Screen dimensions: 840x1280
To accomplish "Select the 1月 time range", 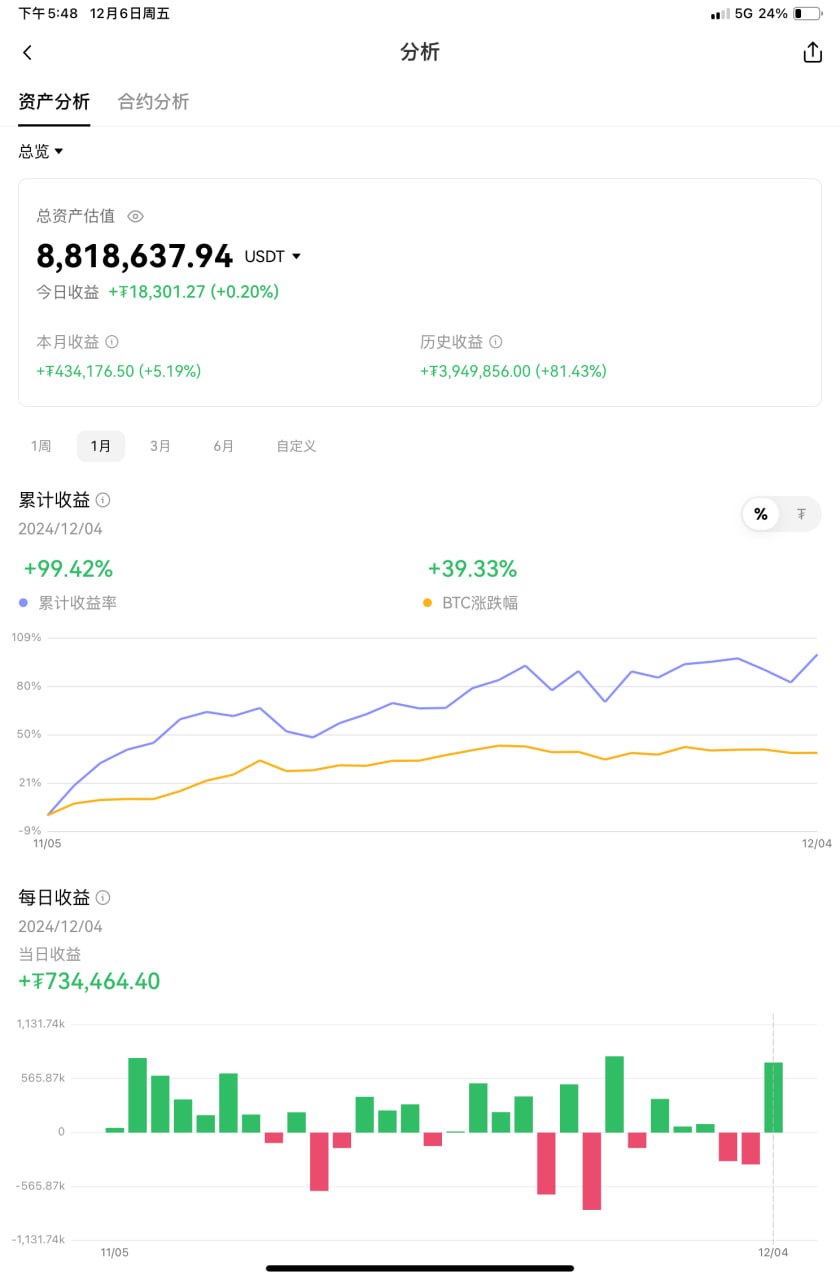I will click(101, 446).
